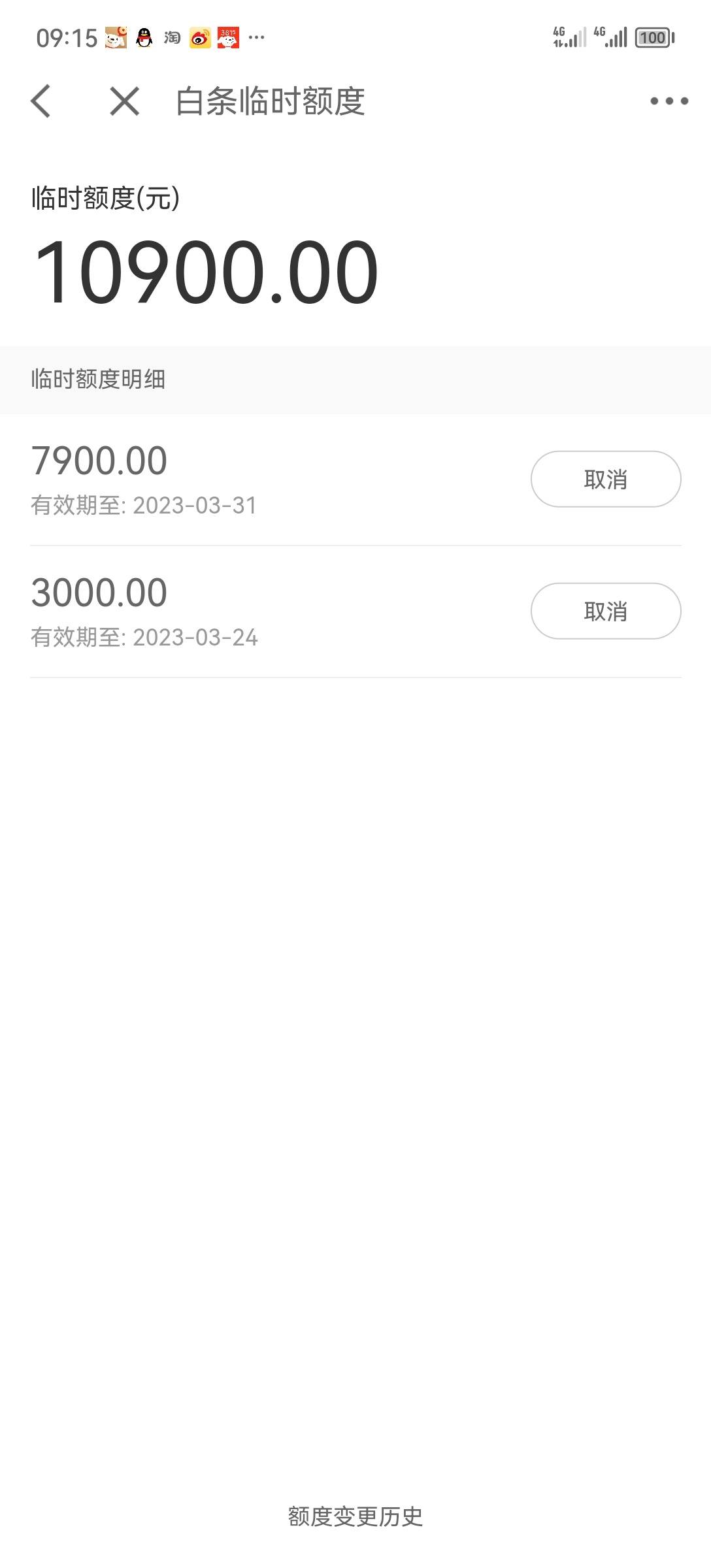Image resolution: width=711 pixels, height=1568 pixels.
Task: Open 额度变更历史 at the bottom
Action: [x=355, y=1516]
